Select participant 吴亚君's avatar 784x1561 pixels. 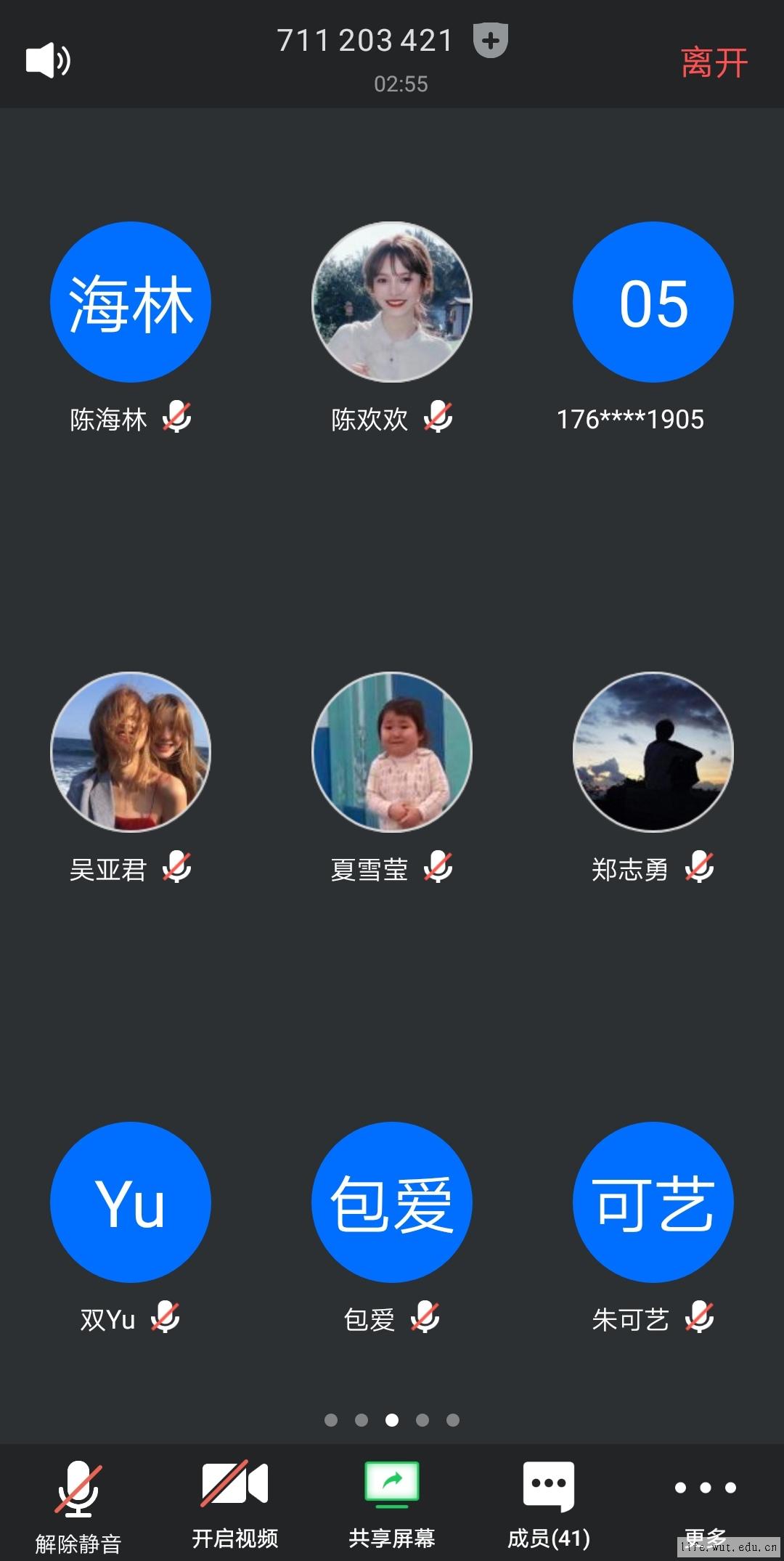(131, 752)
